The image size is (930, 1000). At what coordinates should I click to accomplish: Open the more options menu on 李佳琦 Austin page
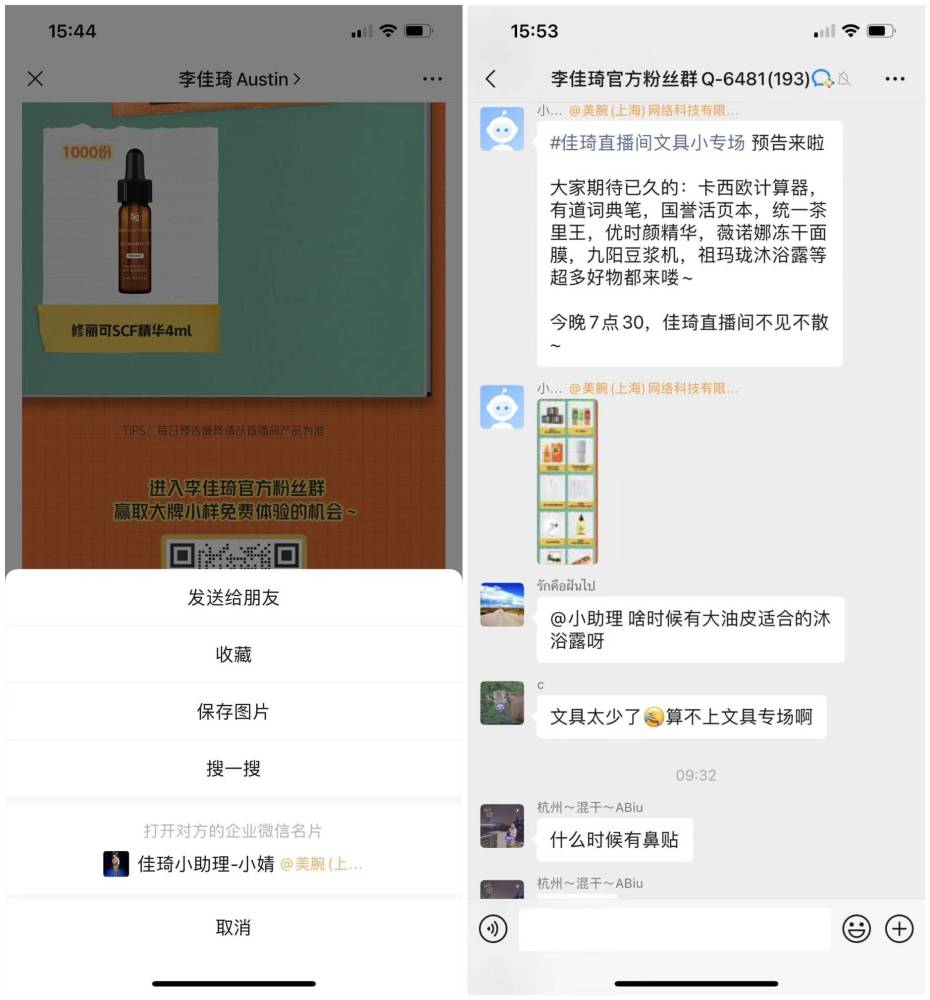point(432,79)
